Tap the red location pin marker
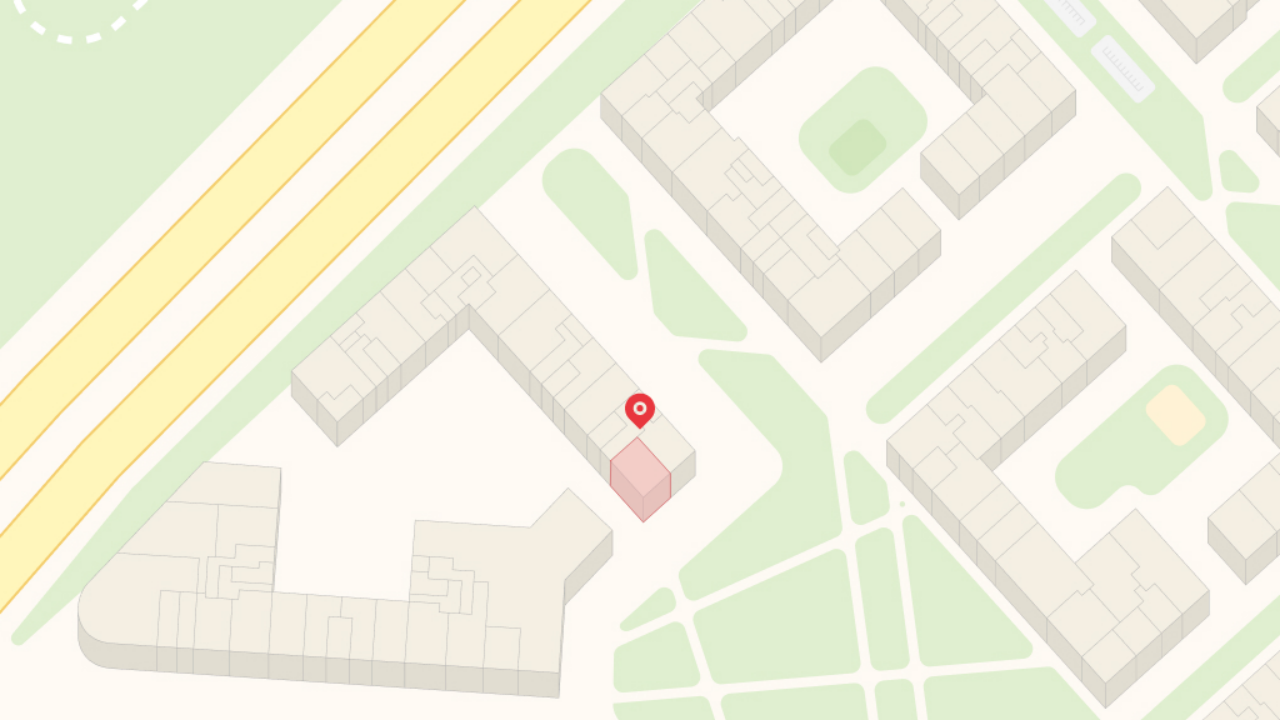 640,410
